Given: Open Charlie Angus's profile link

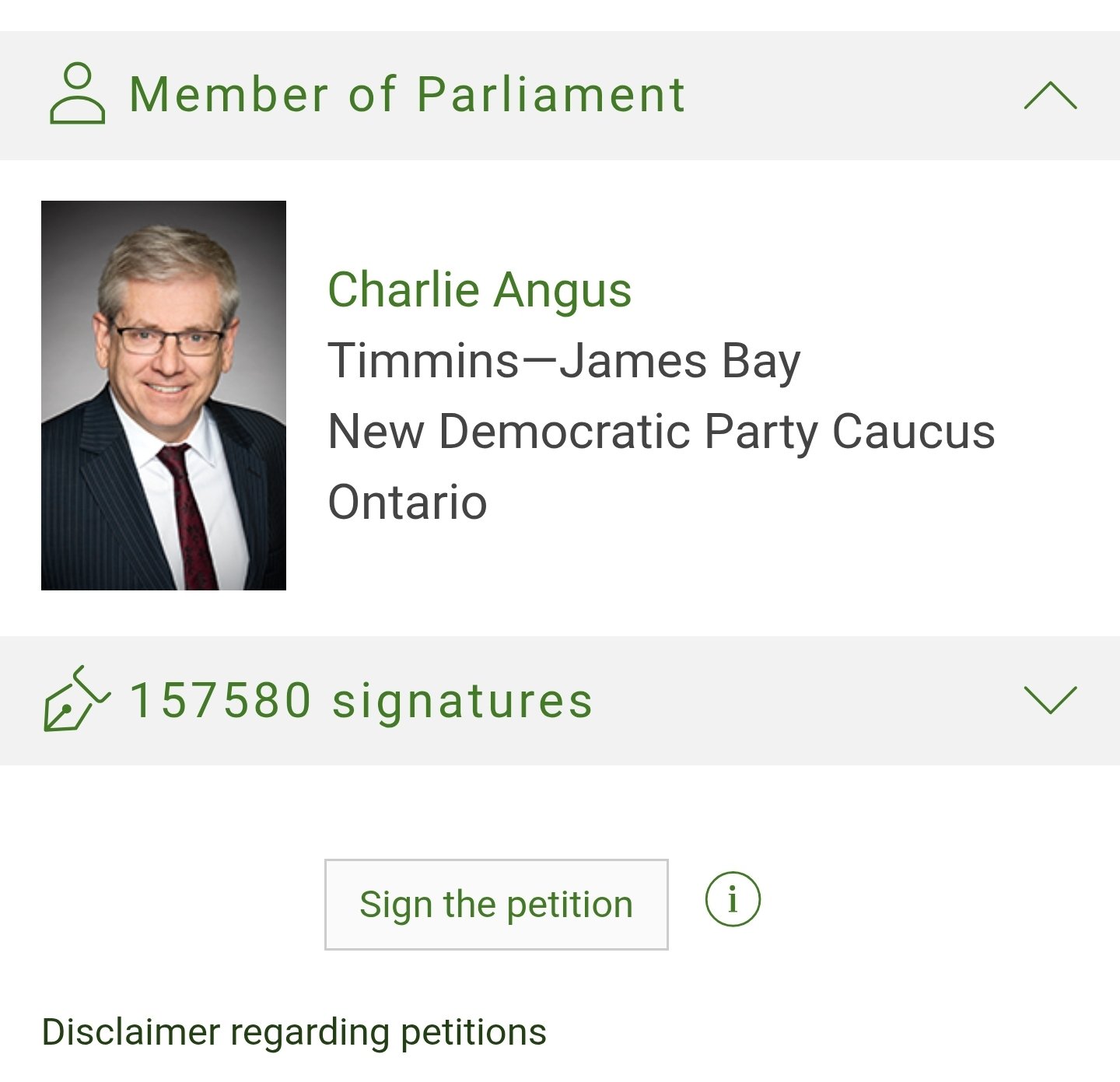Looking at the screenshot, I should coord(479,290).
